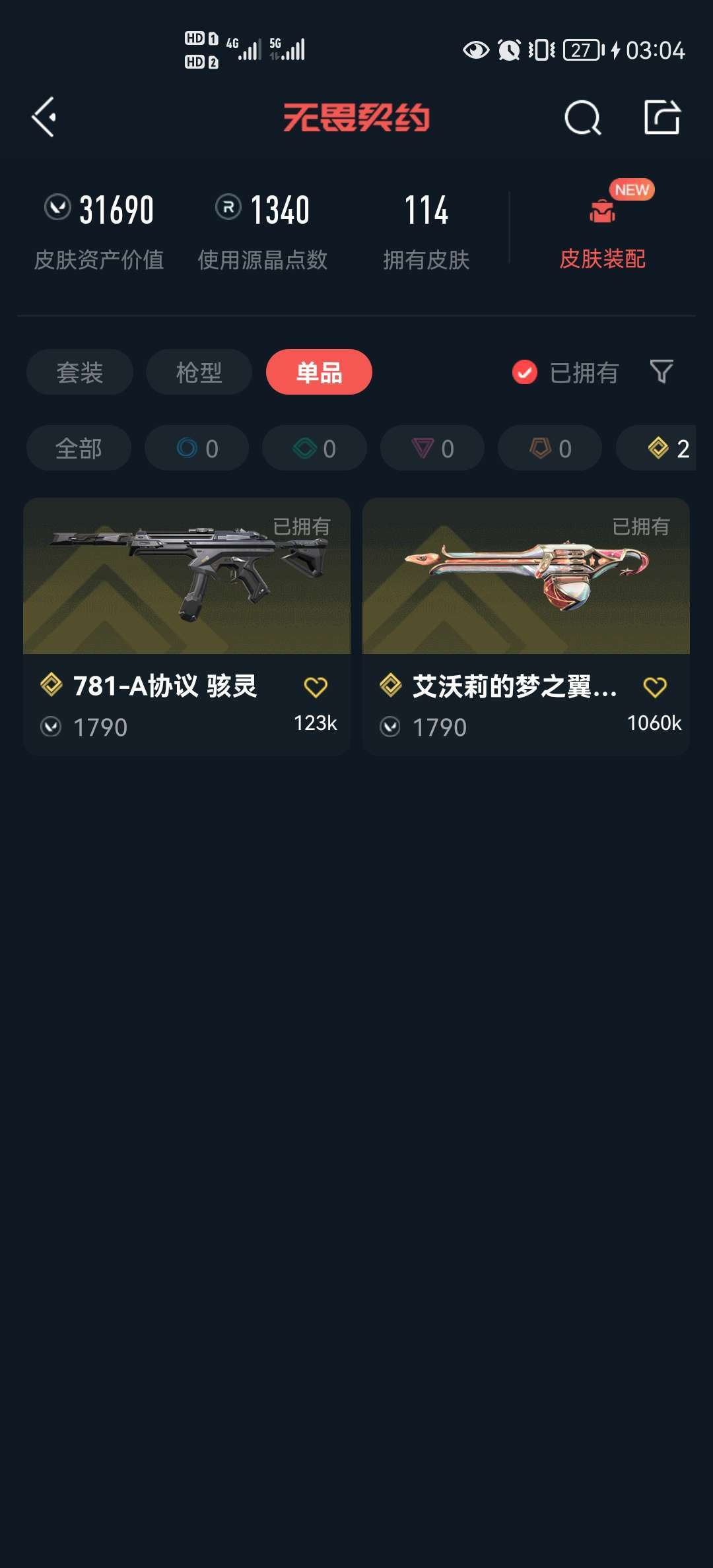The width and height of the screenshot is (713, 1568).
Task: Toggle the 已拥有 owned-only checkbox
Action: [x=525, y=372]
